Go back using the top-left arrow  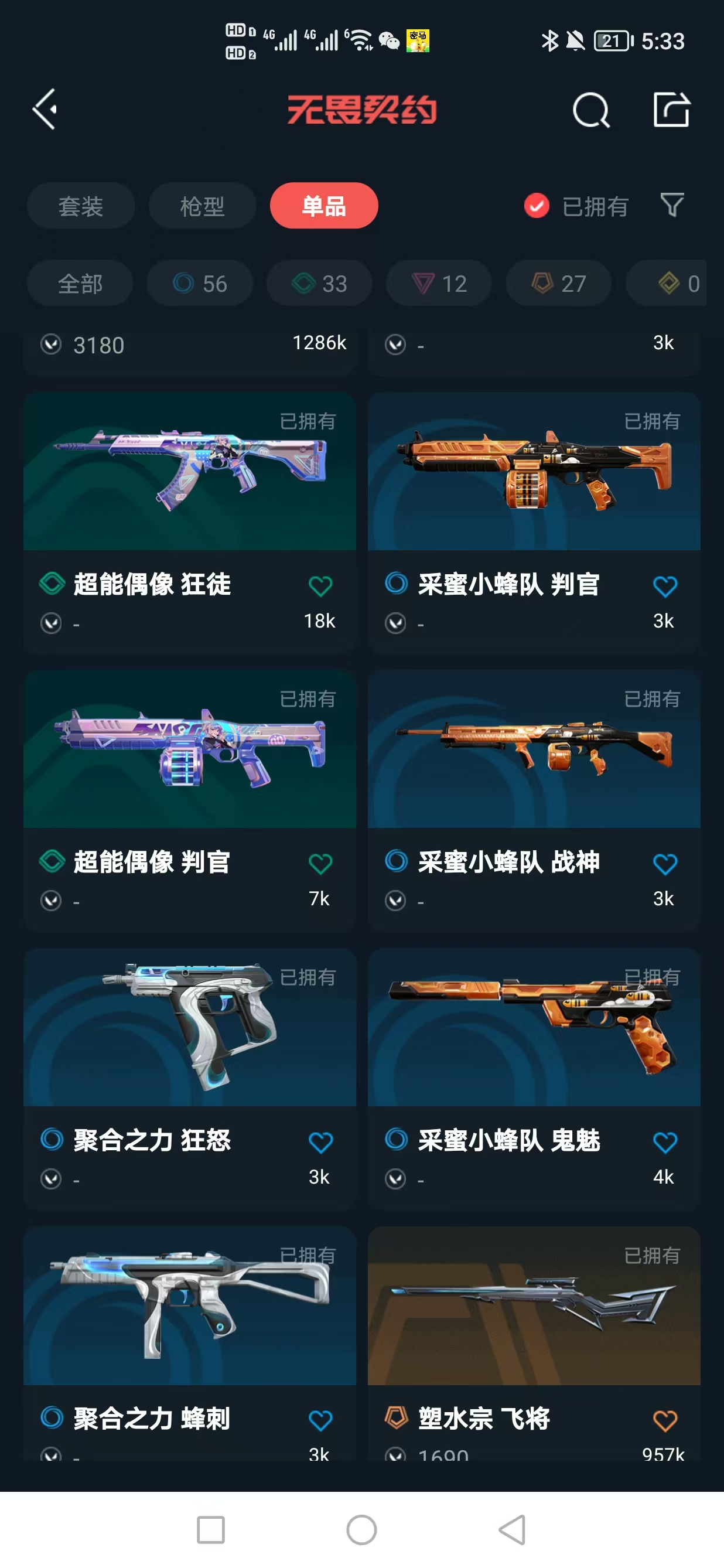45,110
